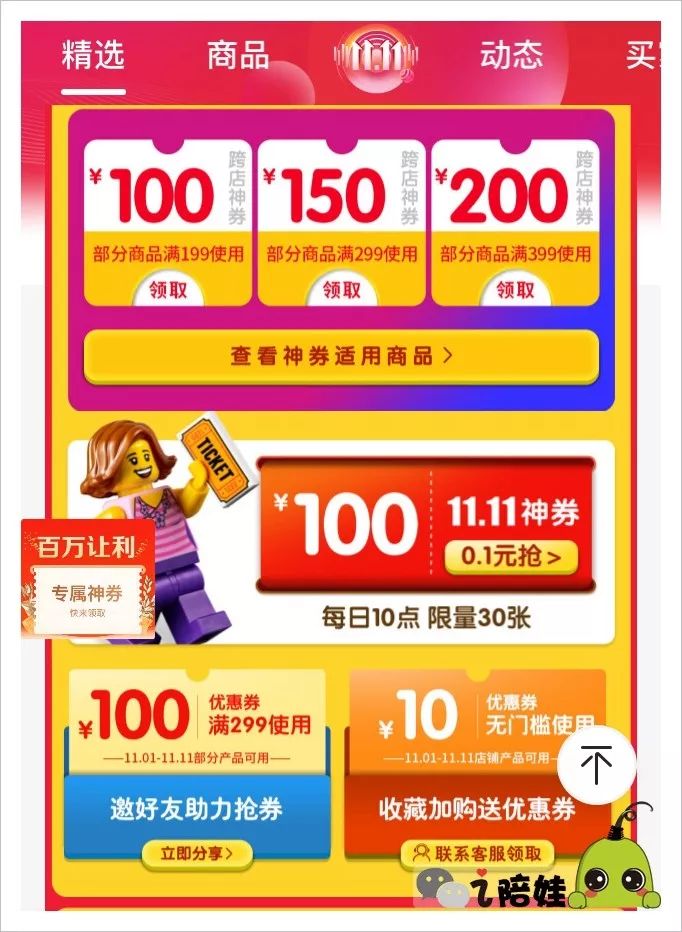Claim the ¥150 跨店神券 coupon

pyautogui.click(x=341, y=290)
